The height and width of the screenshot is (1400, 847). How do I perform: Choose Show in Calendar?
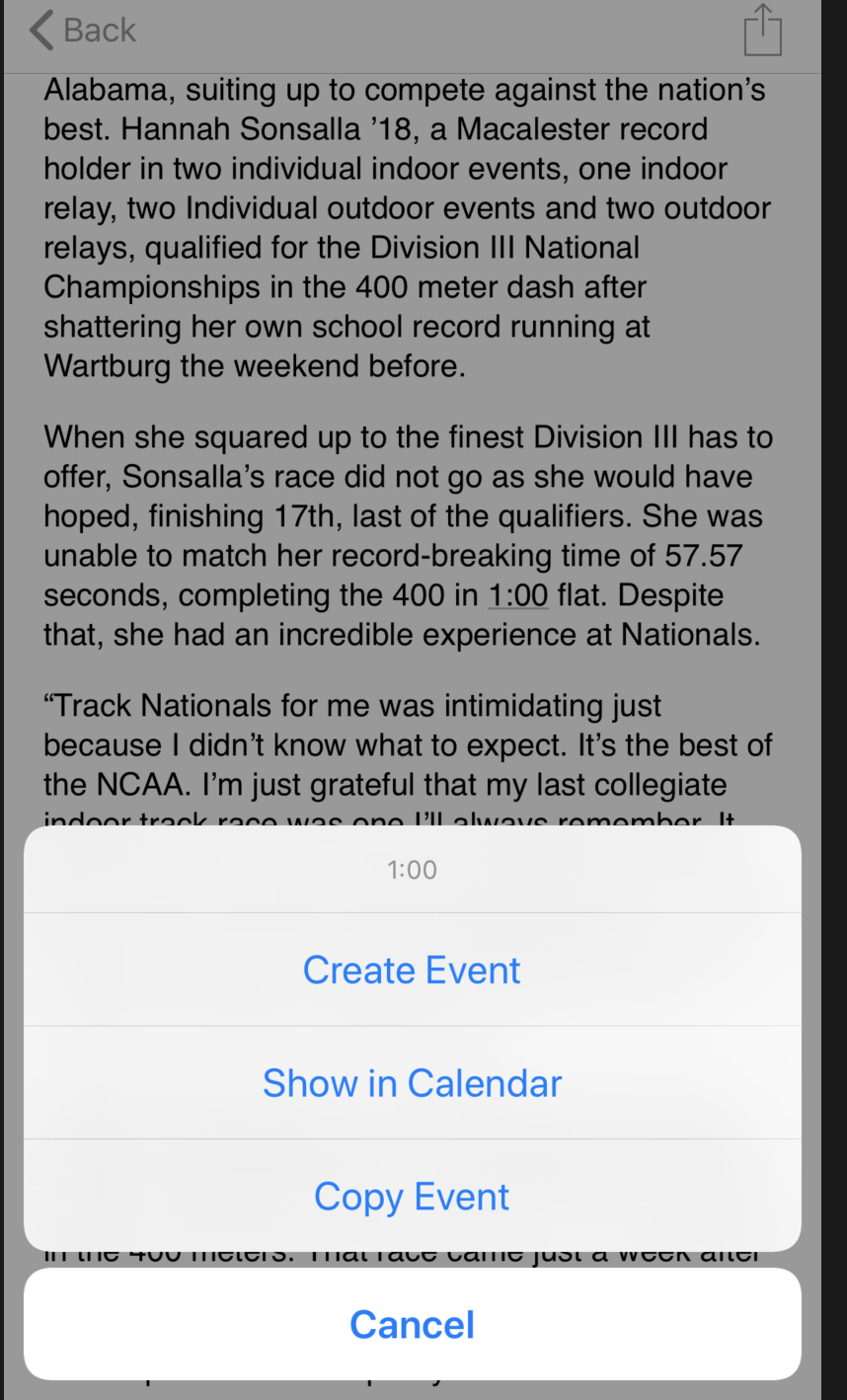pos(412,1083)
